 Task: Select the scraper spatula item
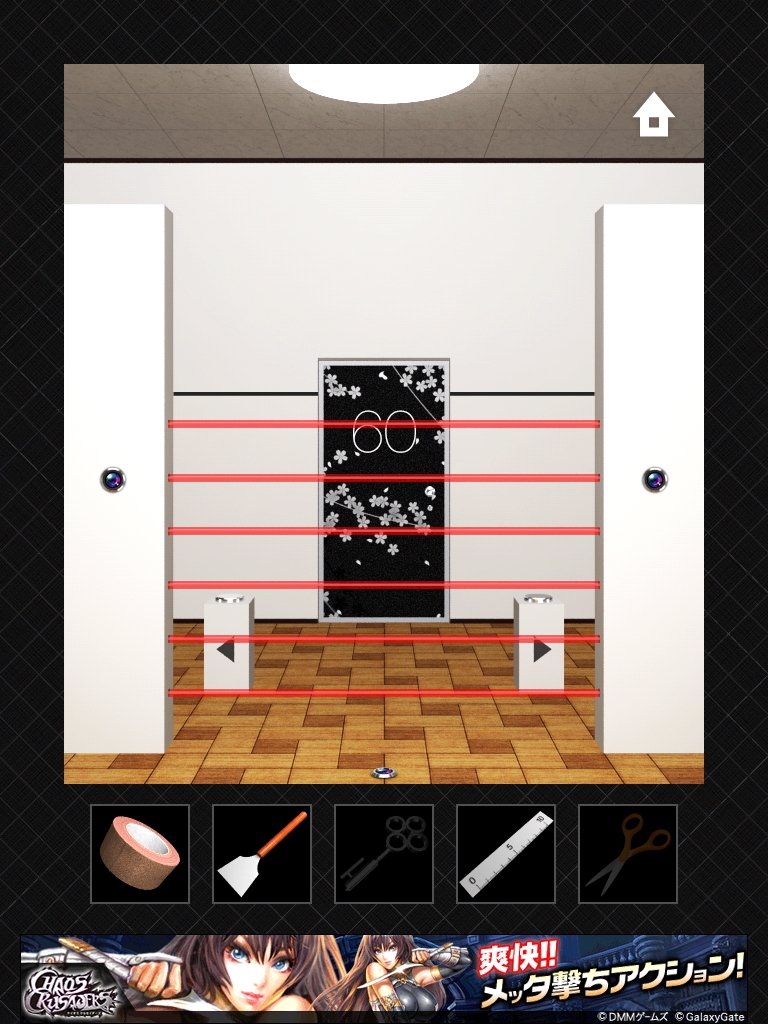[262, 854]
